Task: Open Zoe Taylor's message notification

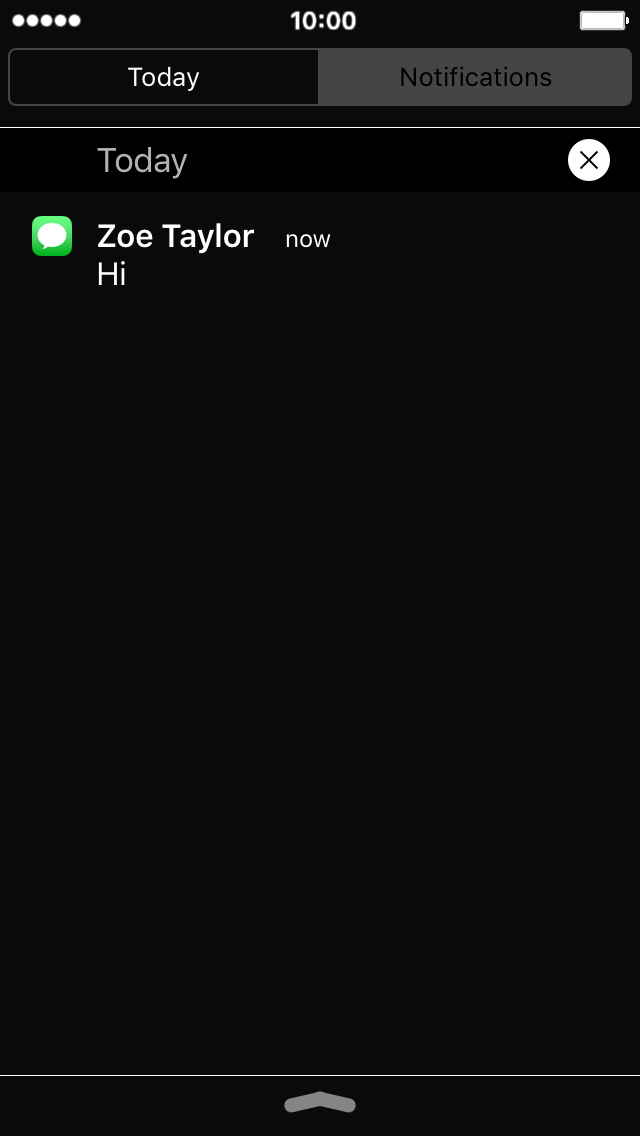Action: 320,254
